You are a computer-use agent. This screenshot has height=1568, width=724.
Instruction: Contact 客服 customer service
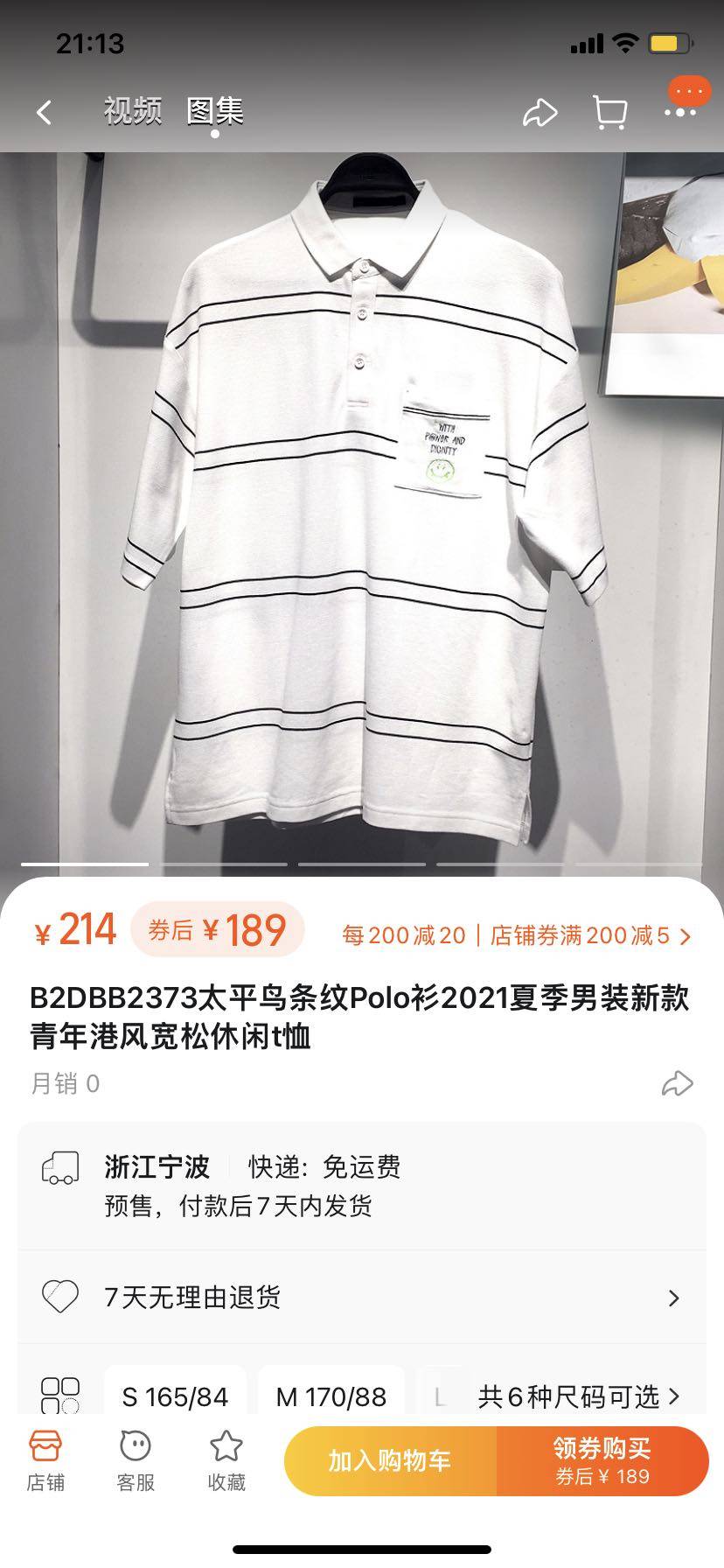(136, 1461)
